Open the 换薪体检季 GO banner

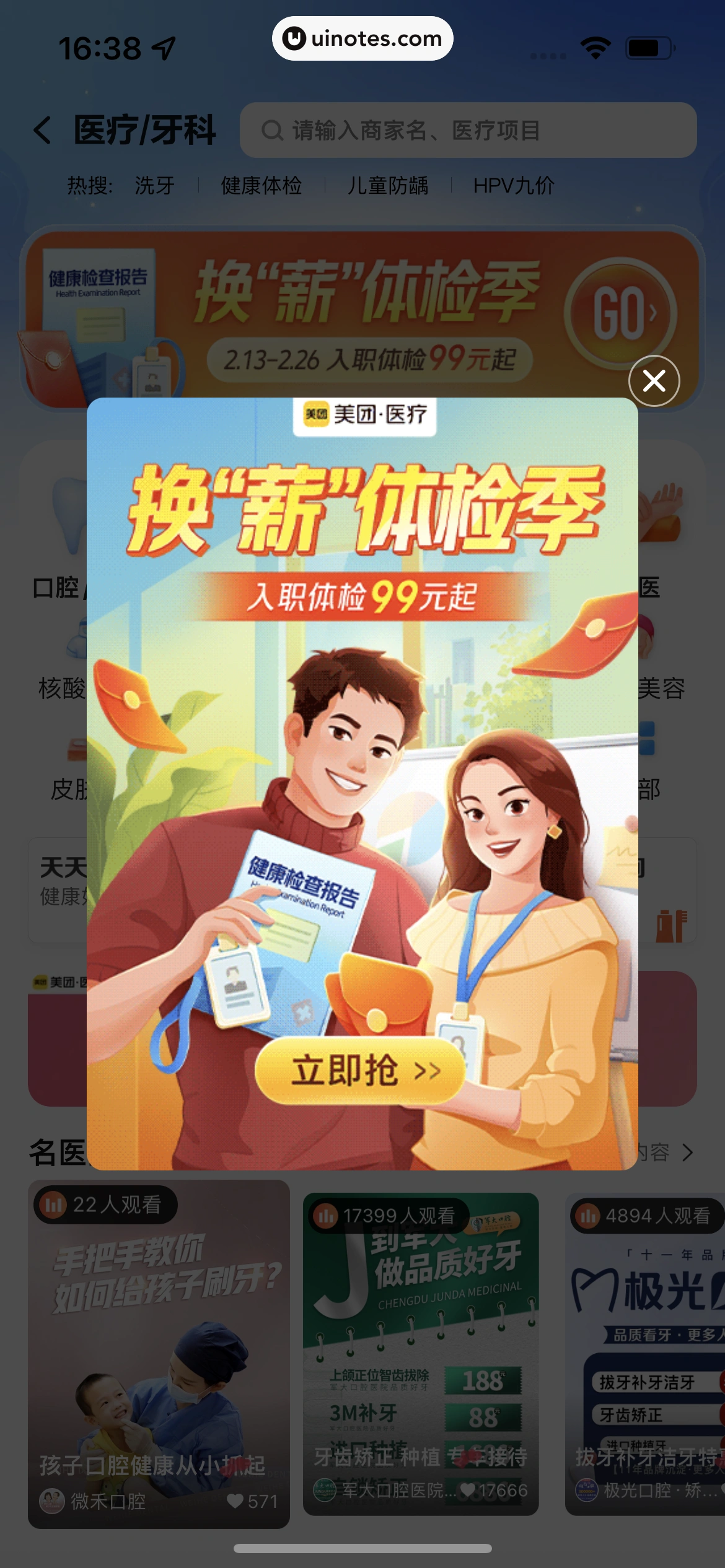coord(620,313)
